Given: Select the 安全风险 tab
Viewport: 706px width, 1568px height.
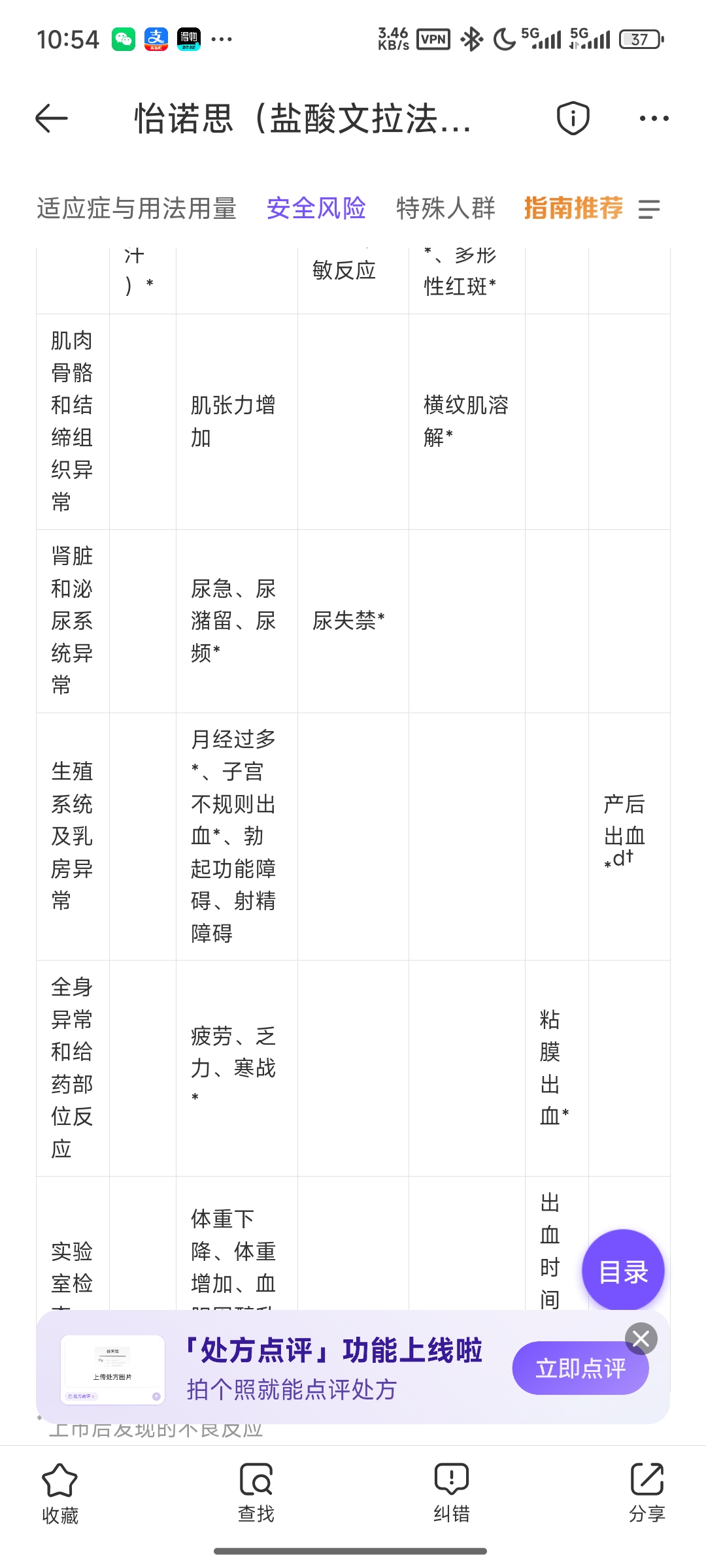Looking at the screenshot, I should 316,208.
